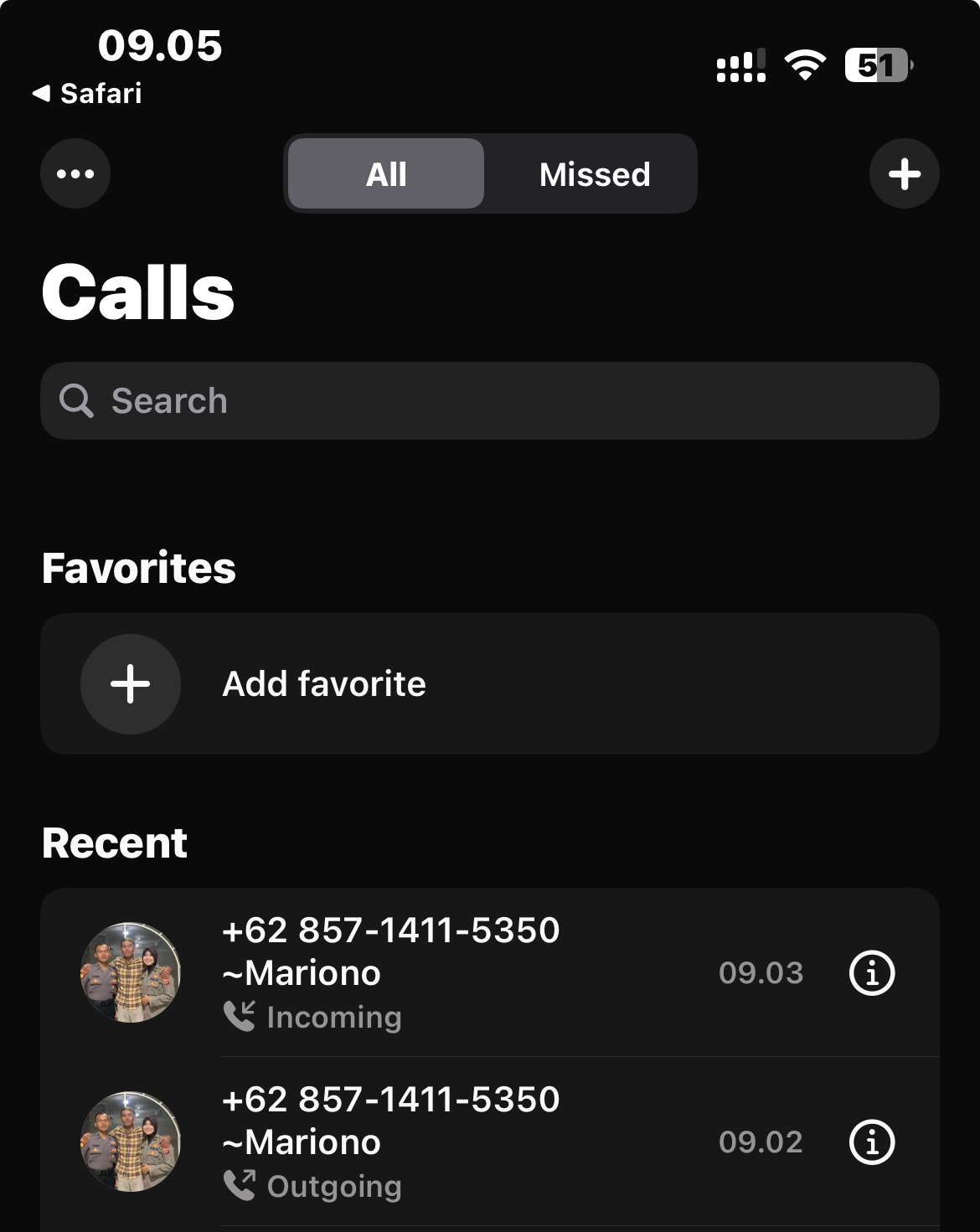Open the three-dot options menu
The height and width of the screenshot is (1232, 980).
(x=75, y=174)
